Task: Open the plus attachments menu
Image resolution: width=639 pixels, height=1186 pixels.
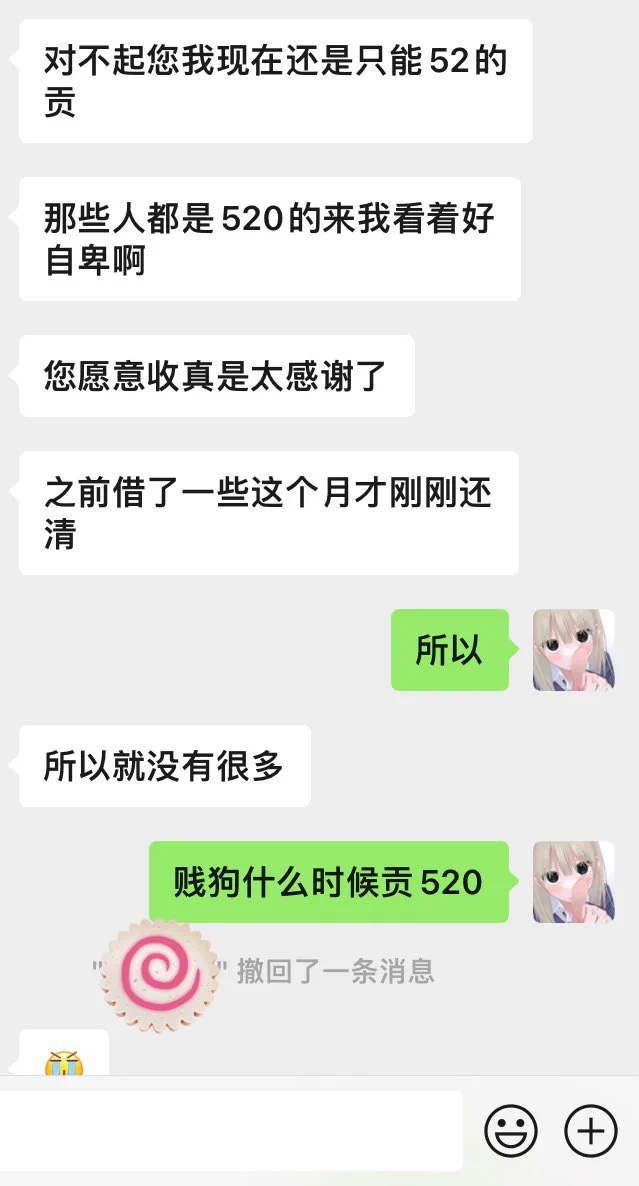Action: coord(591,1131)
